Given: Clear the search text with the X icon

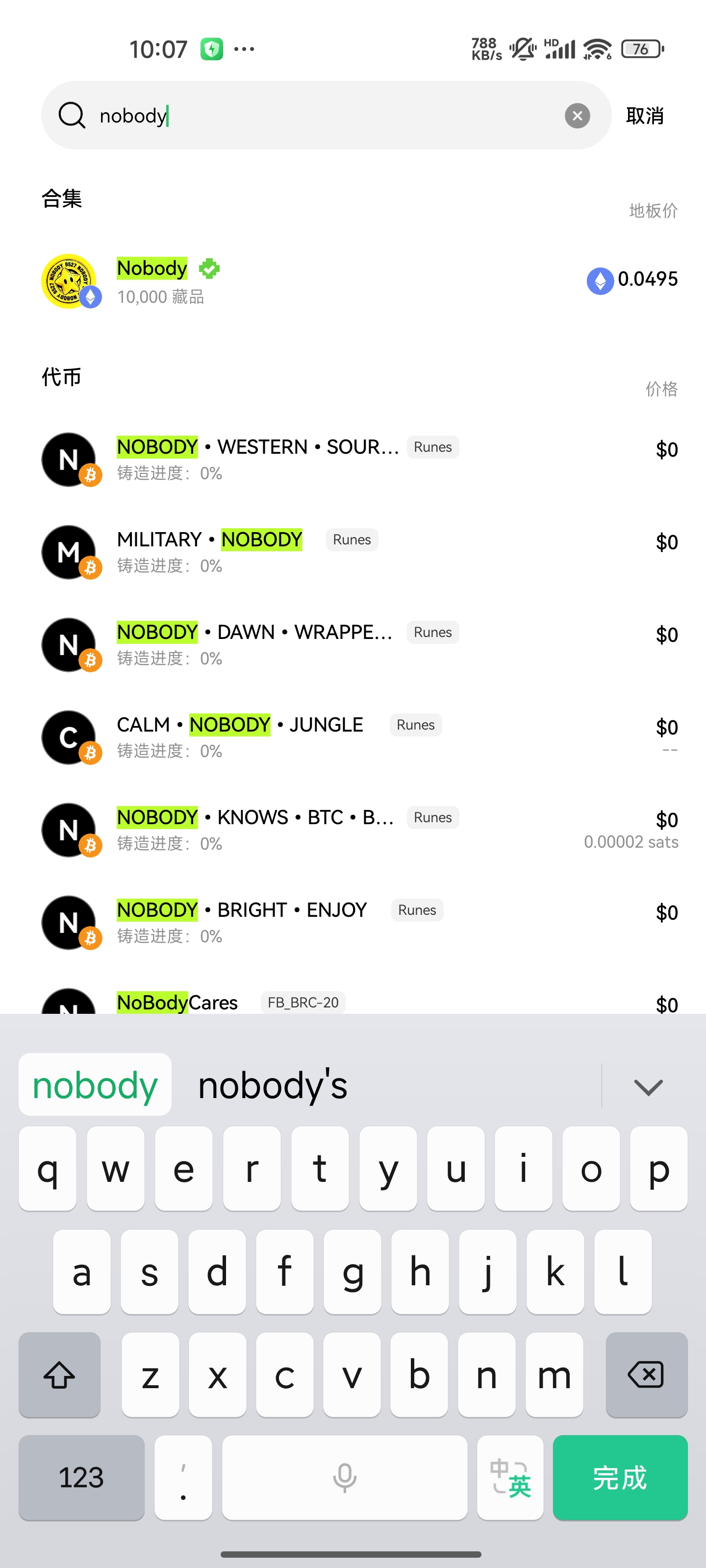Looking at the screenshot, I should [x=577, y=116].
